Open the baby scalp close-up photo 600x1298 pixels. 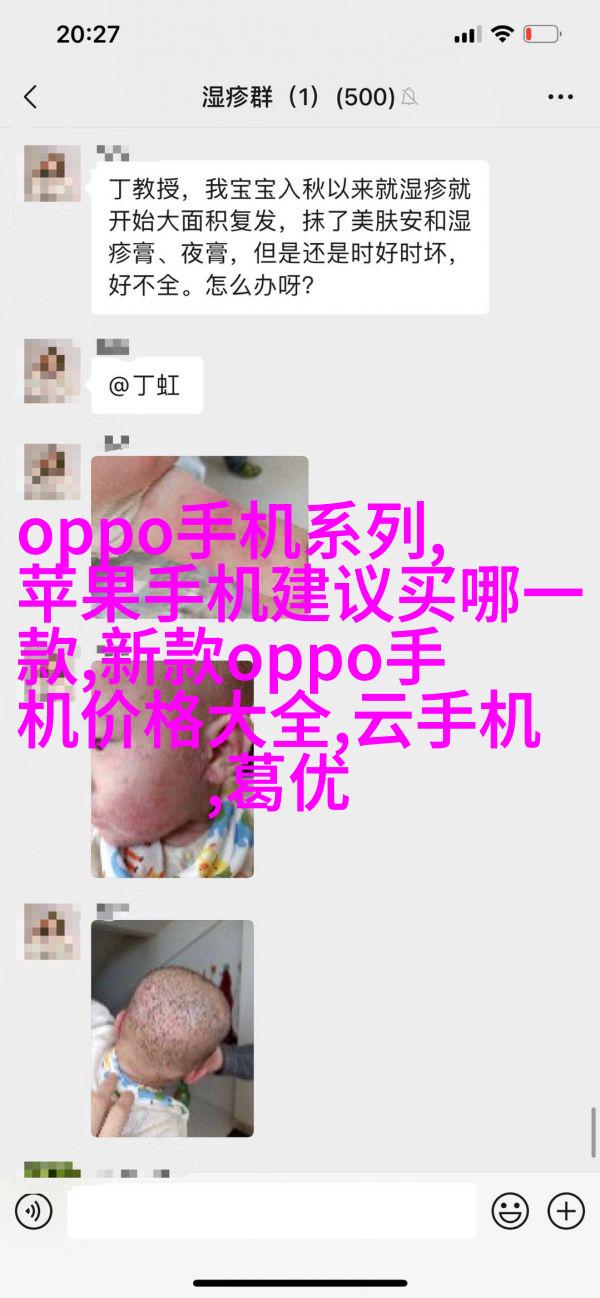coord(172,1028)
